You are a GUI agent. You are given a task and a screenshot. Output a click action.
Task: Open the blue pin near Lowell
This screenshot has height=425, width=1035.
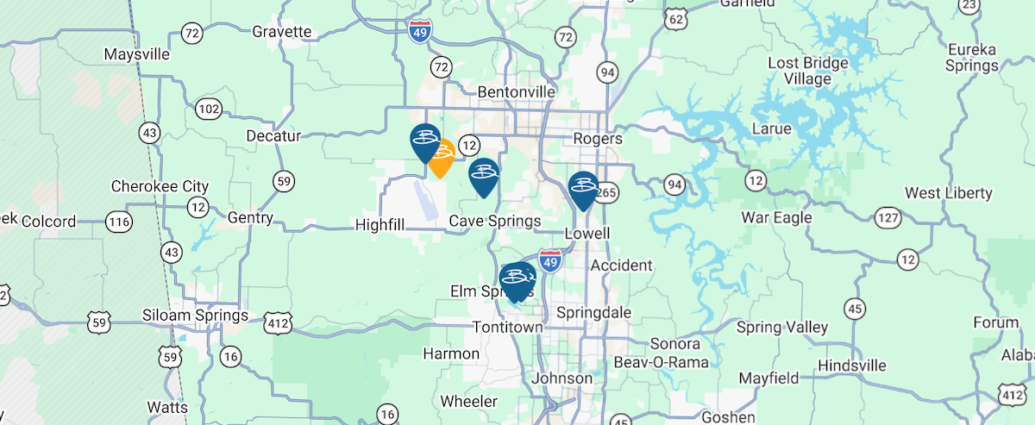pos(583,188)
